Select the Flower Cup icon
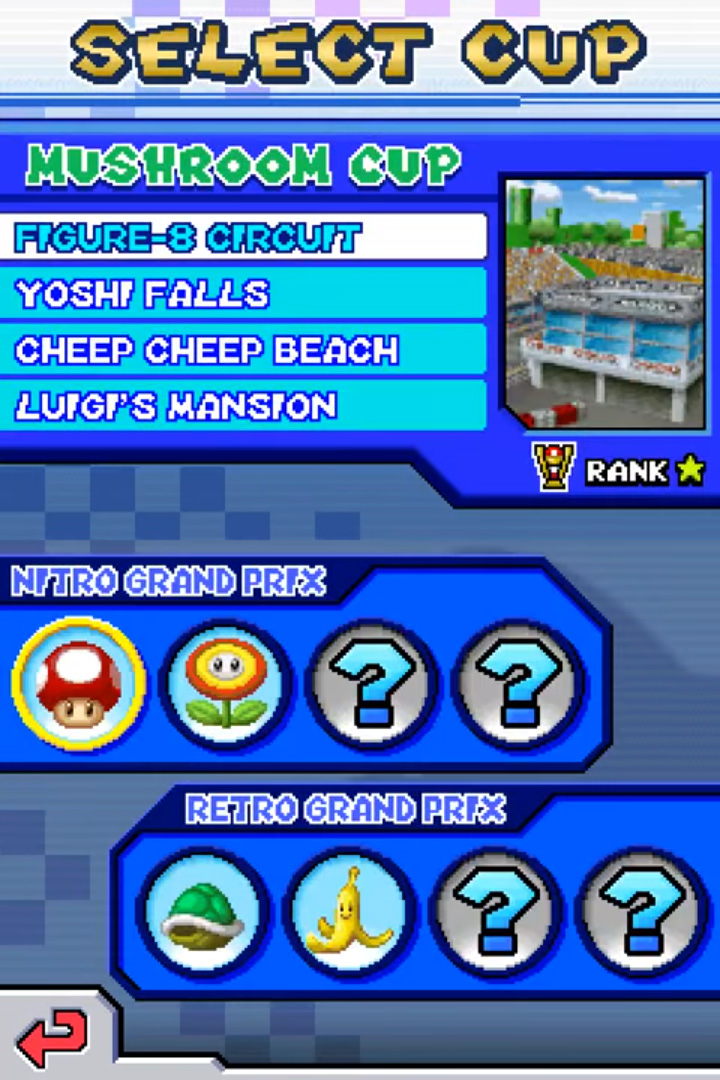Screen dimensions: 720x1080 pos(226,684)
